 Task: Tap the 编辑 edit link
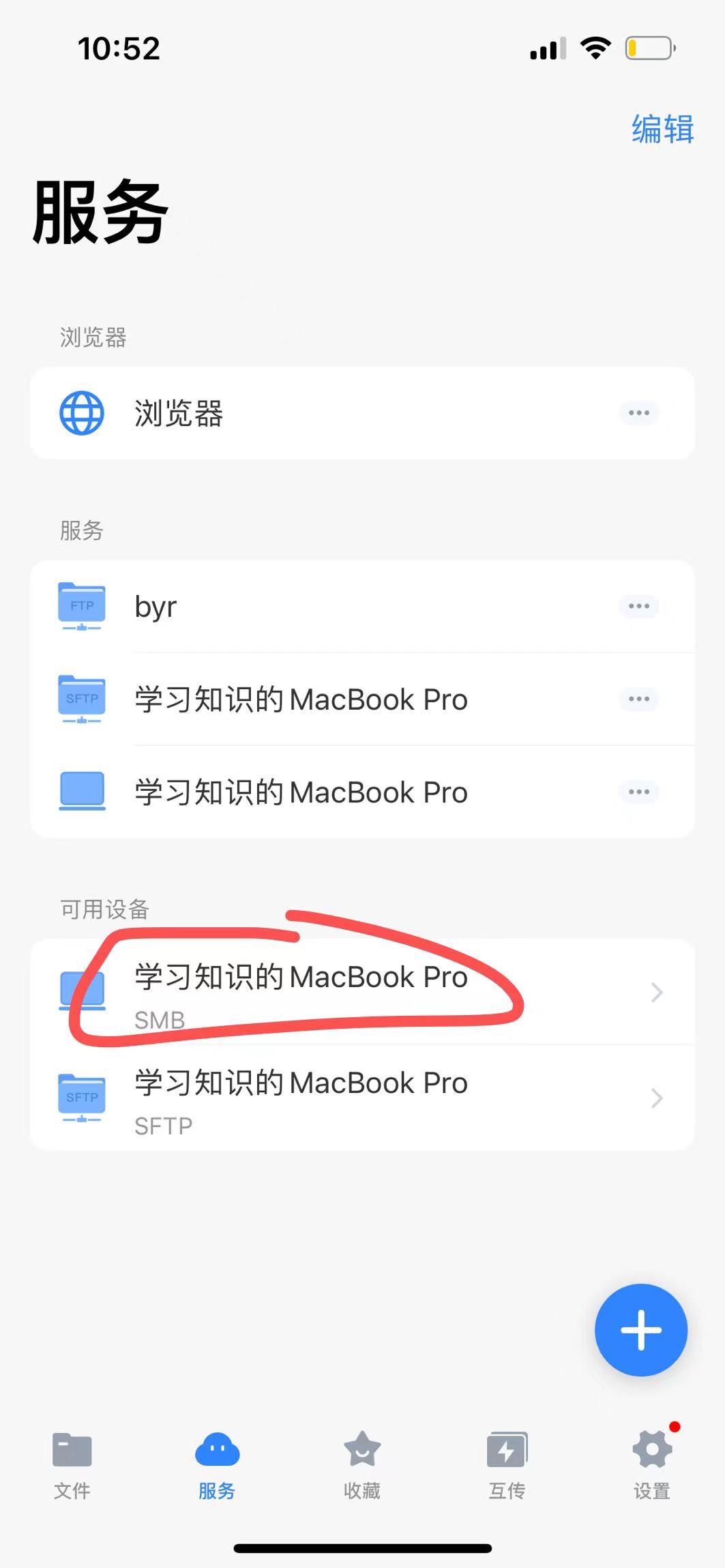(661, 128)
